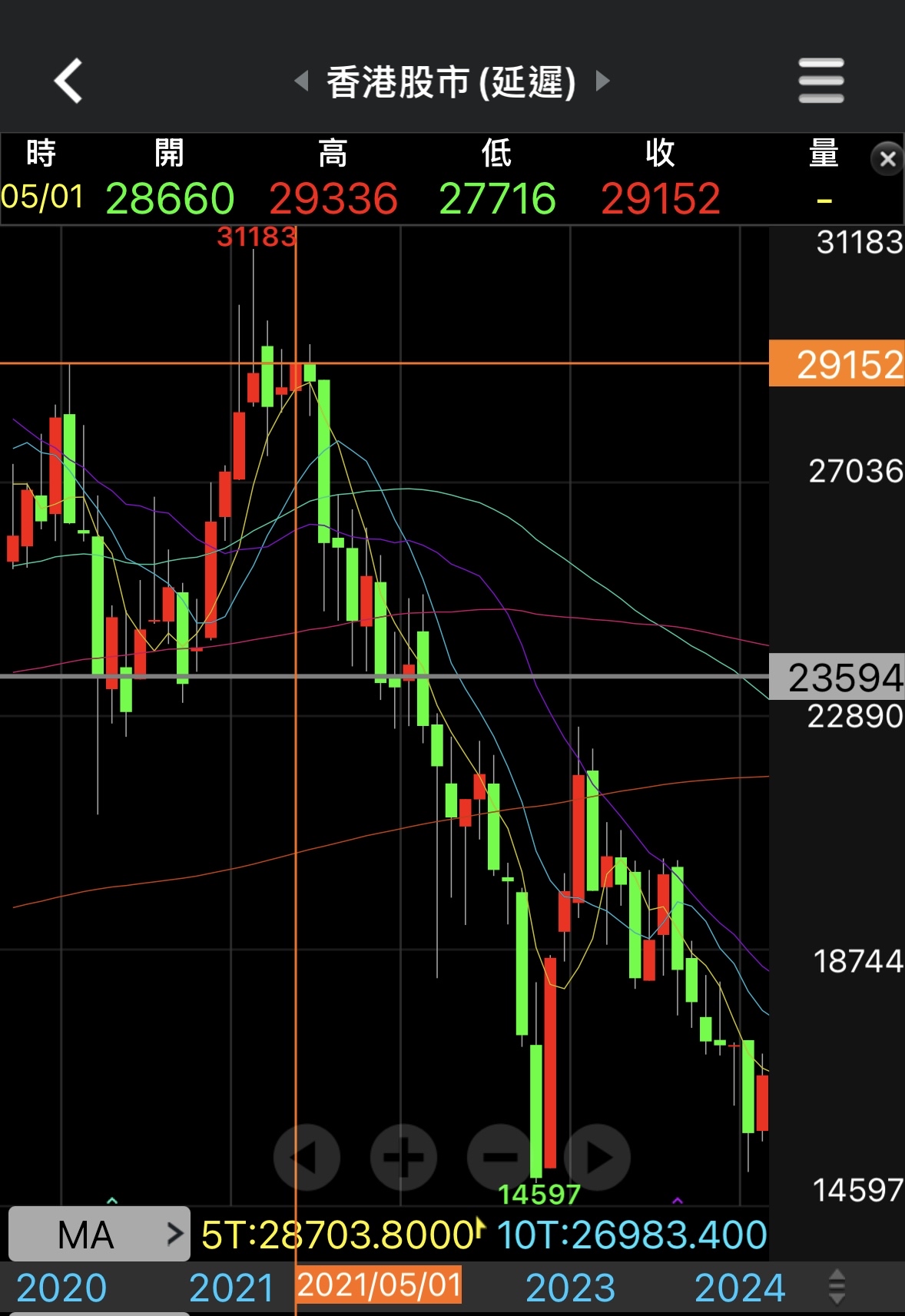The height and width of the screenshot is (1316, 905).
Task: Zoom in on the chart with plus
Action: click(x=403, y=1157)
